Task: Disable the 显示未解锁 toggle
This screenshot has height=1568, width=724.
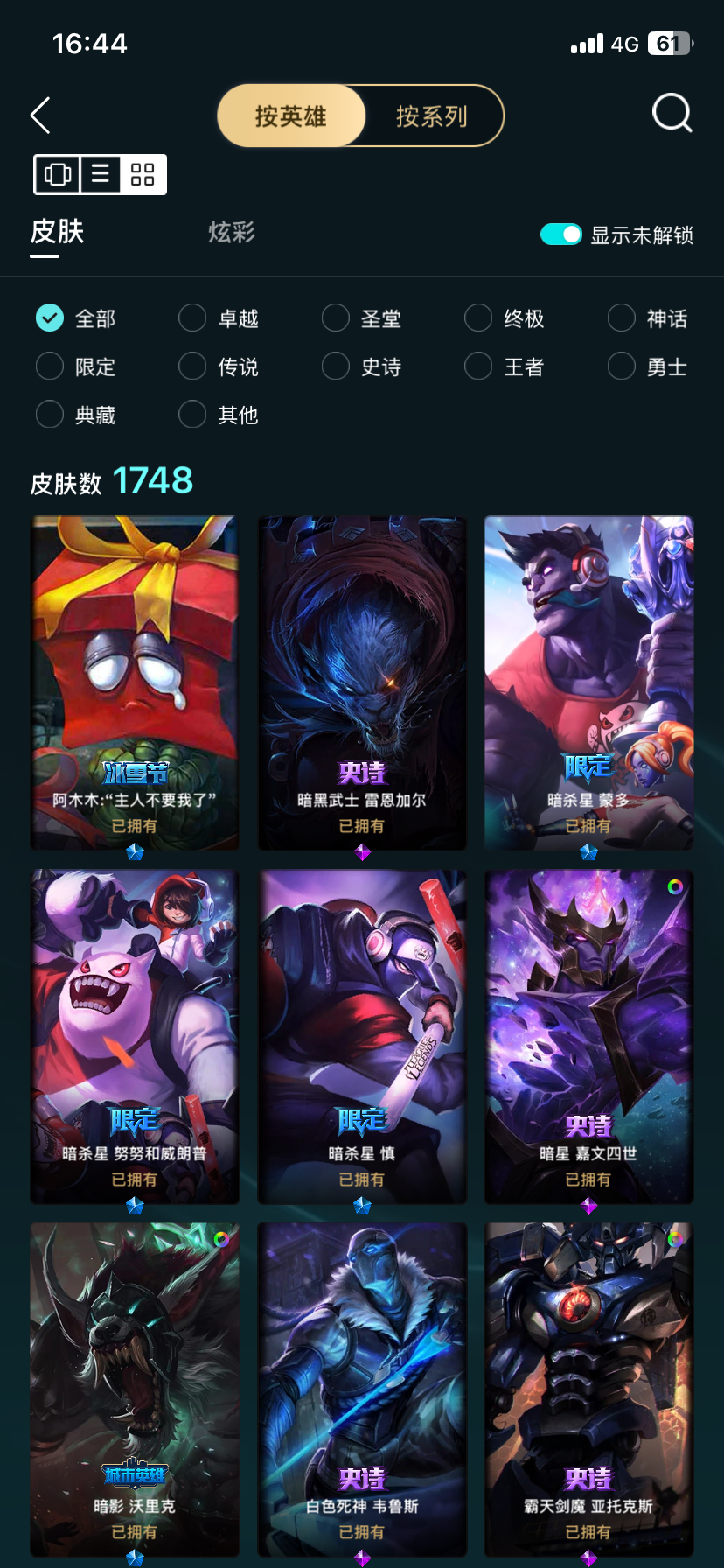Action: [x=561, y=234]
